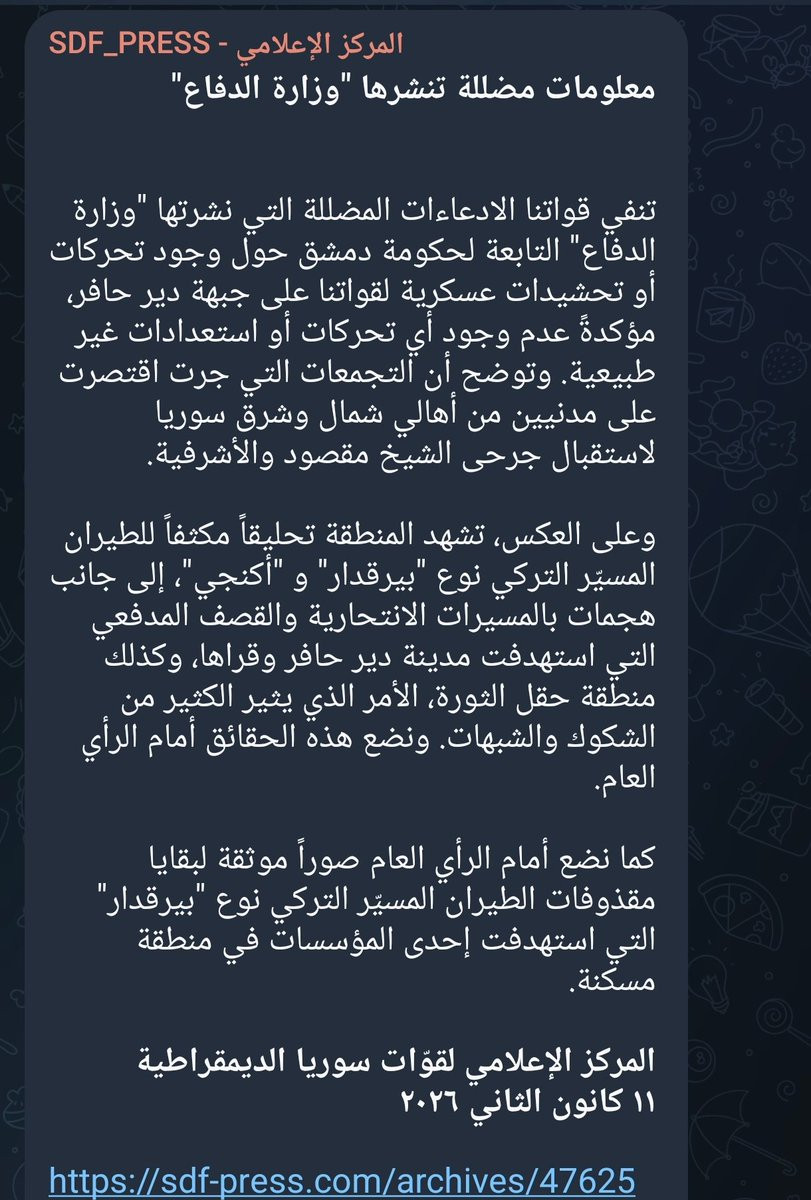Open the sdf-press.com archives link

point(342,1177)
